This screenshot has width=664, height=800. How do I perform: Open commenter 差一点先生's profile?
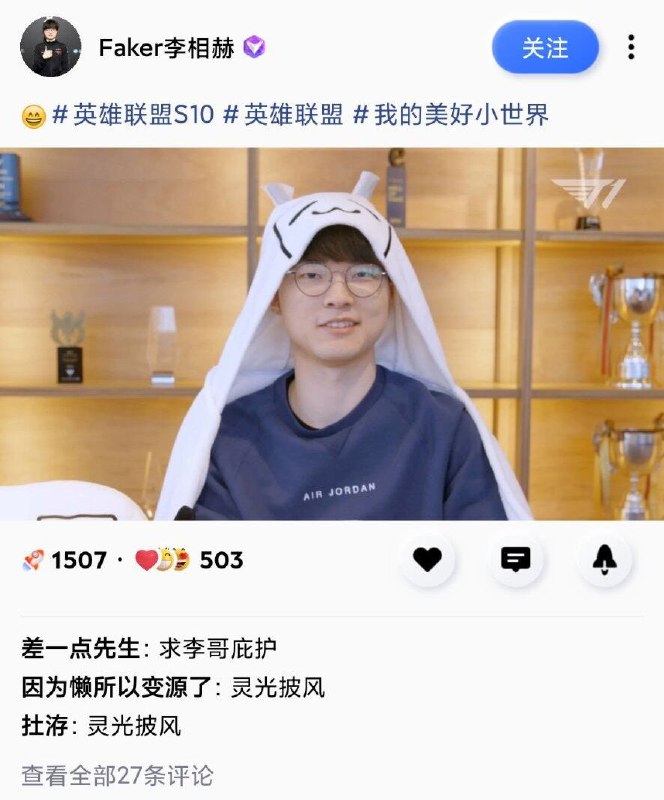click(80, 649)
